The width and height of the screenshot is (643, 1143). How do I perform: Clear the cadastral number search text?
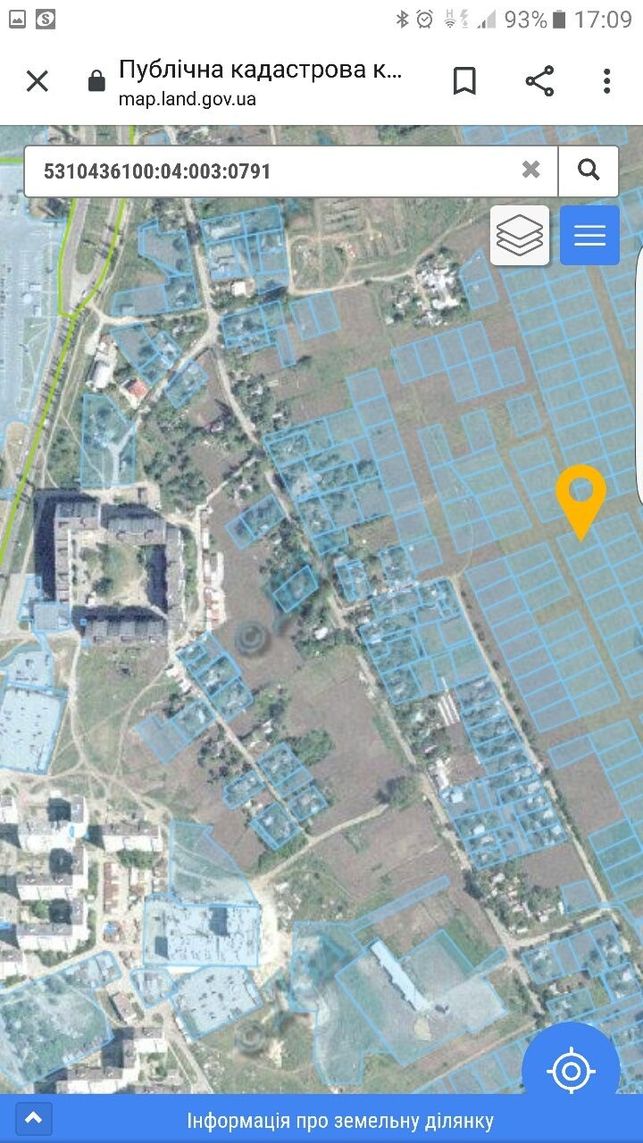point(531,171)
